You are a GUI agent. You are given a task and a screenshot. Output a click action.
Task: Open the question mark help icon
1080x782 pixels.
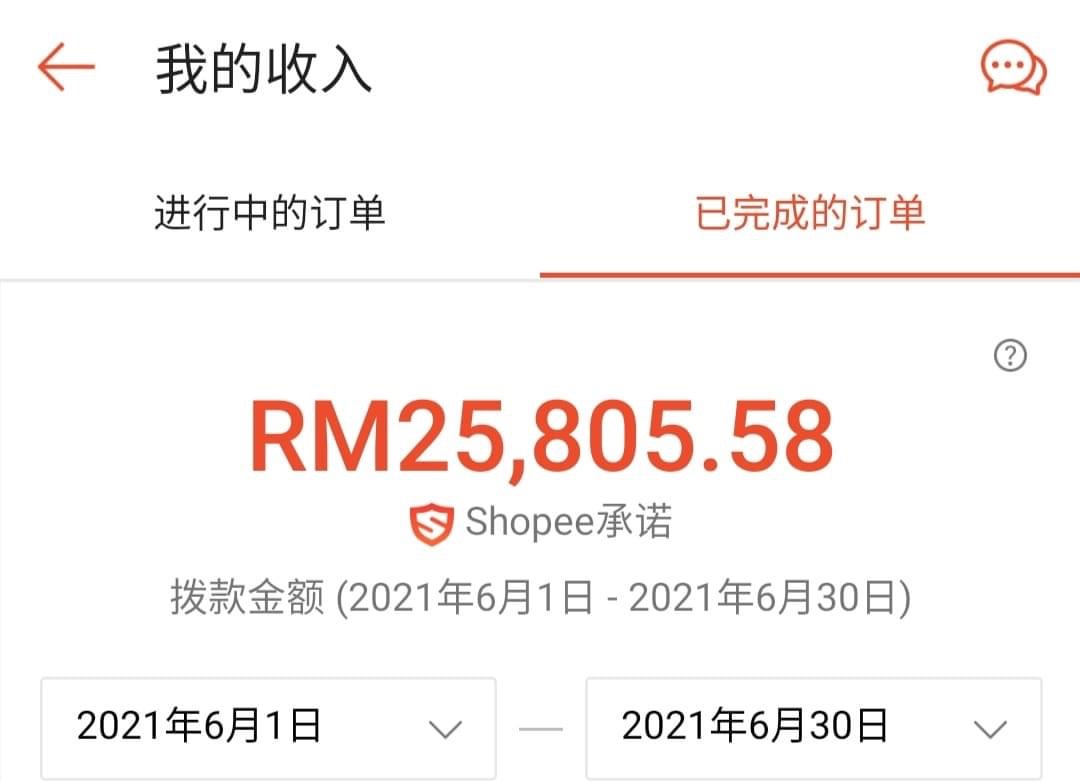coord(1010,355)
